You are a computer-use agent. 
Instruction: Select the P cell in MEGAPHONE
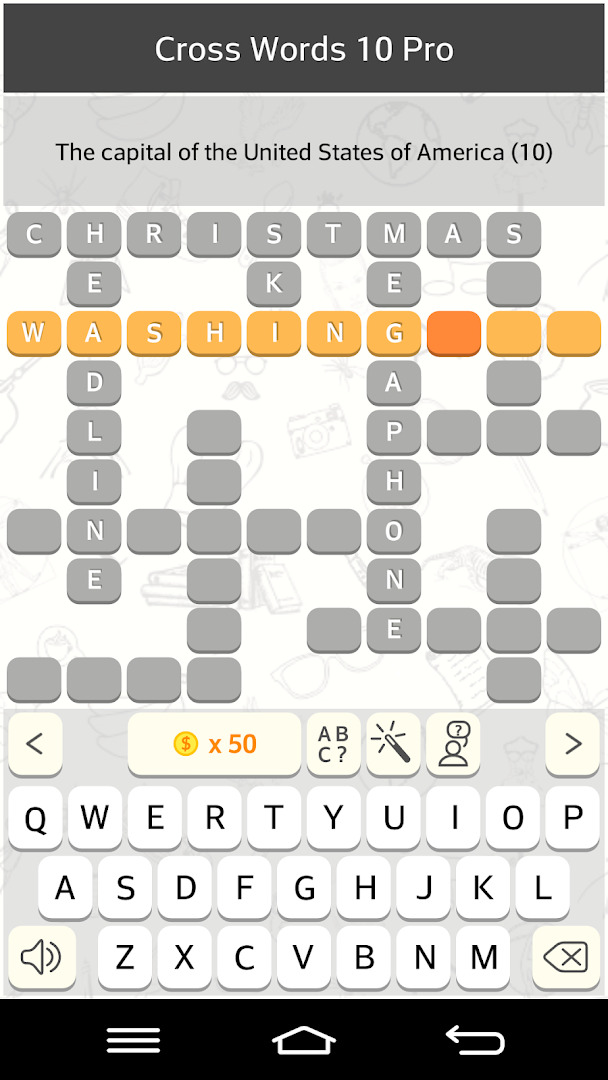pyautogui.click(x=394, y=433)
